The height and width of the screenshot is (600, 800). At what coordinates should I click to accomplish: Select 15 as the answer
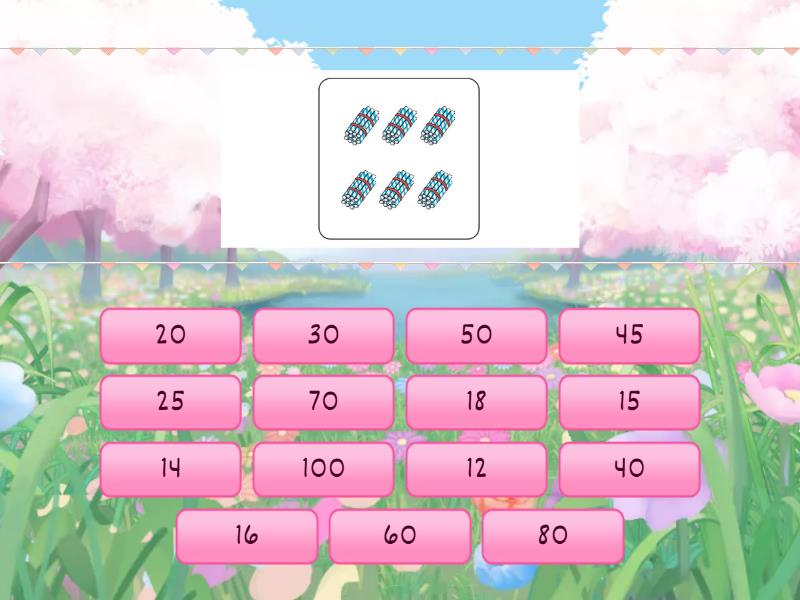coord(629,402)
